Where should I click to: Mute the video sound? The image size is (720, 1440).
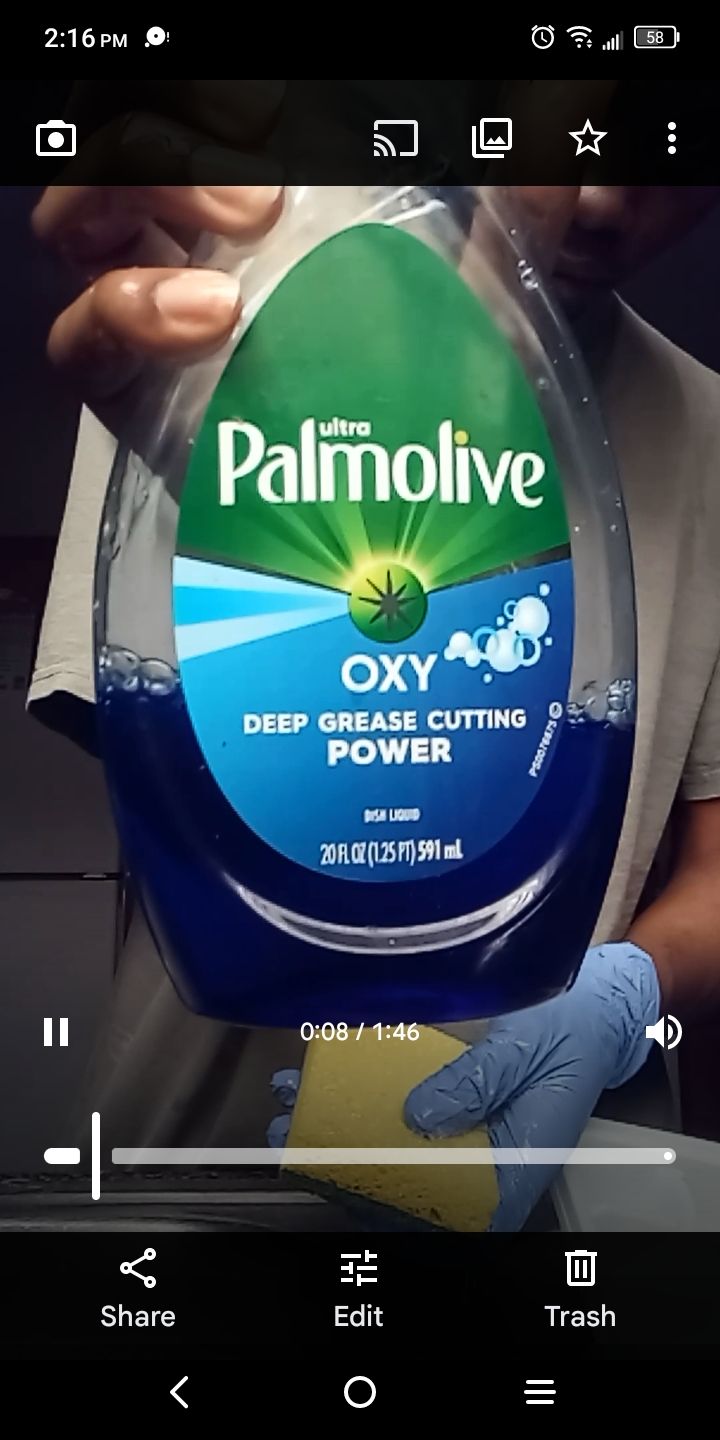click(x=663, y=1031)
